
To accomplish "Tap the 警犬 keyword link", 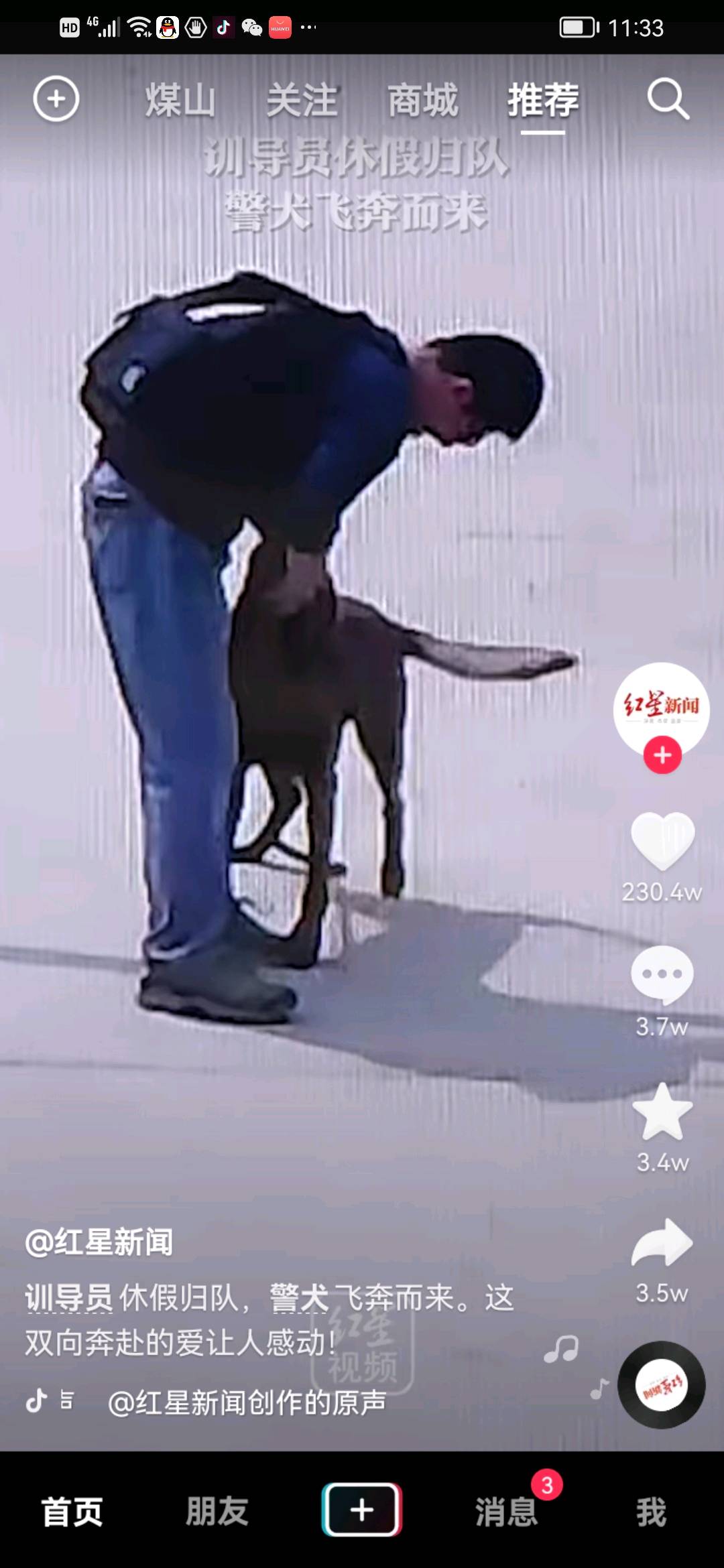I will click(299, 1298).
